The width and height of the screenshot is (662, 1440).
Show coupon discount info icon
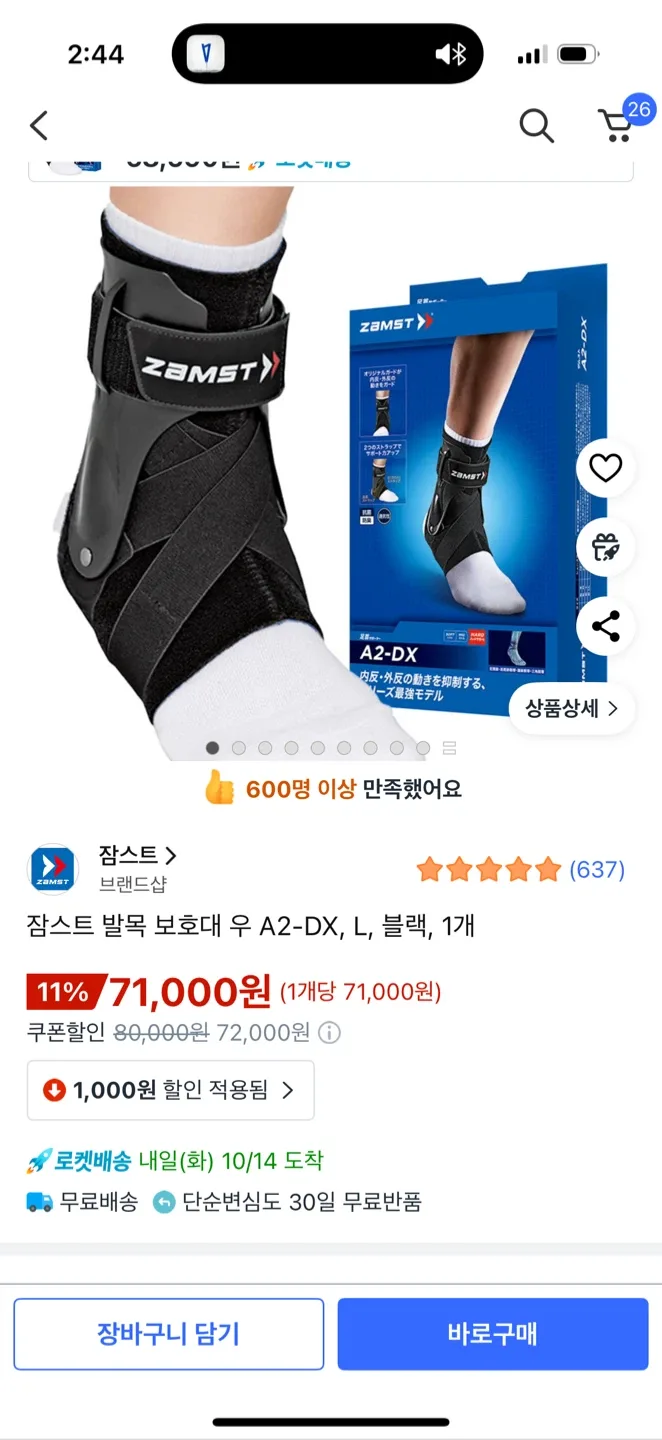click(329, 1033)
